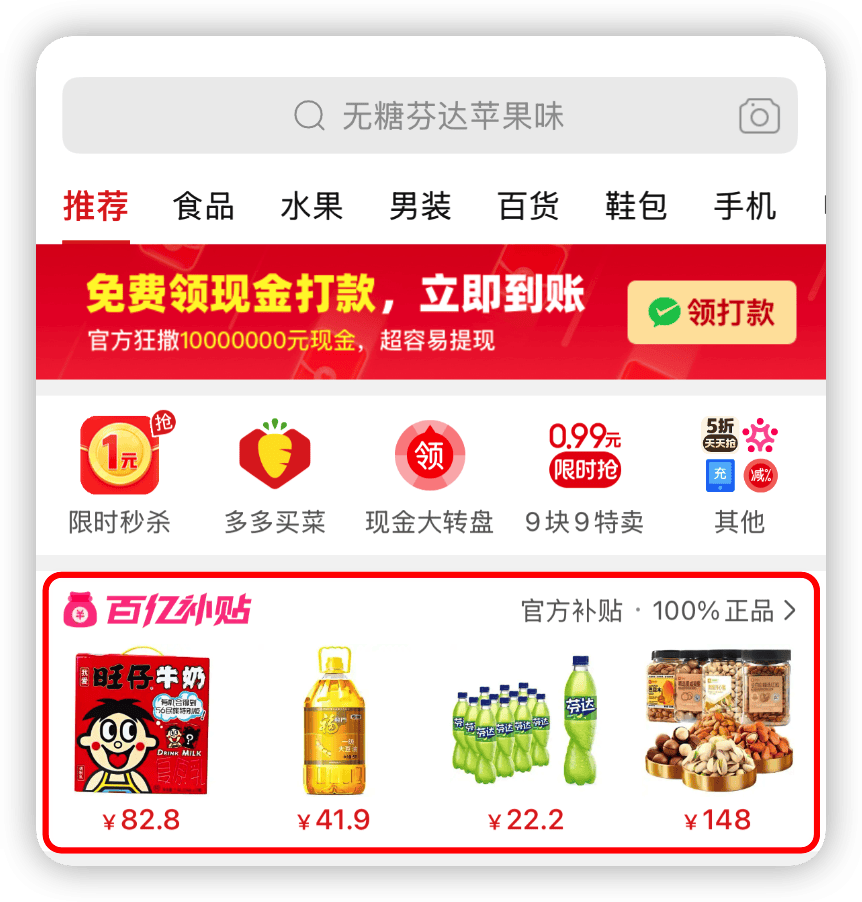Switch to the 食品 tab

203,207
